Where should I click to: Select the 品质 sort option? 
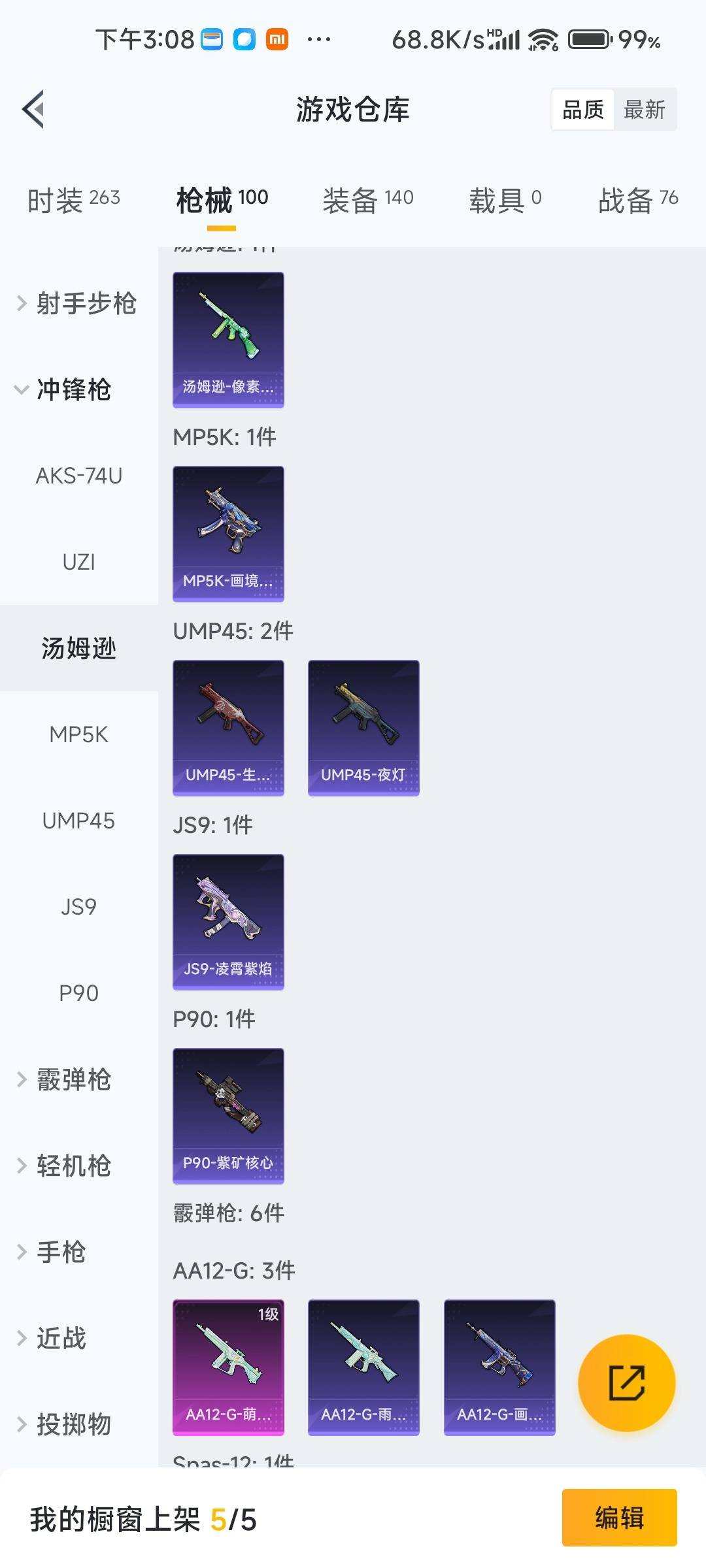[584, 109]
